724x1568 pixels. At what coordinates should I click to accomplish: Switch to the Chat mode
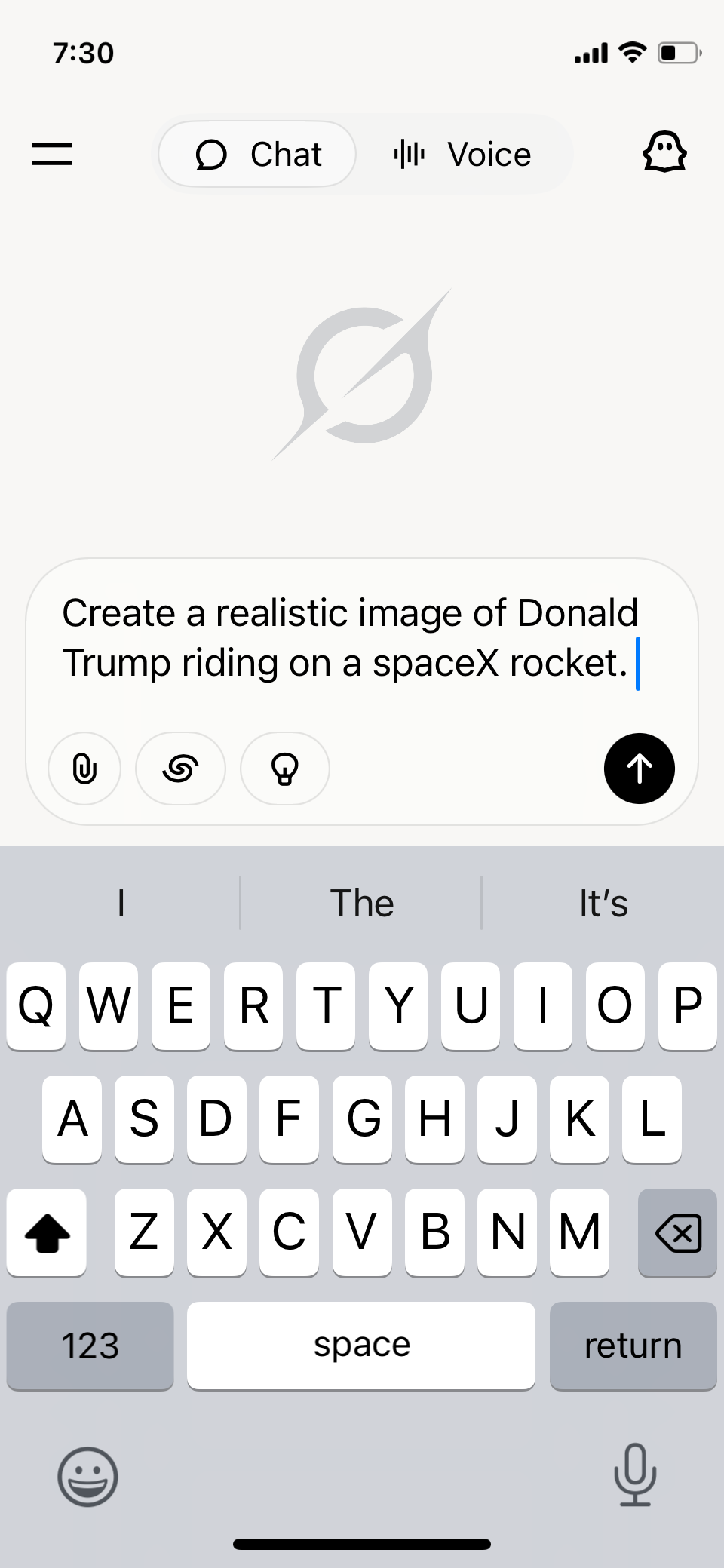(x=257, y=155)
